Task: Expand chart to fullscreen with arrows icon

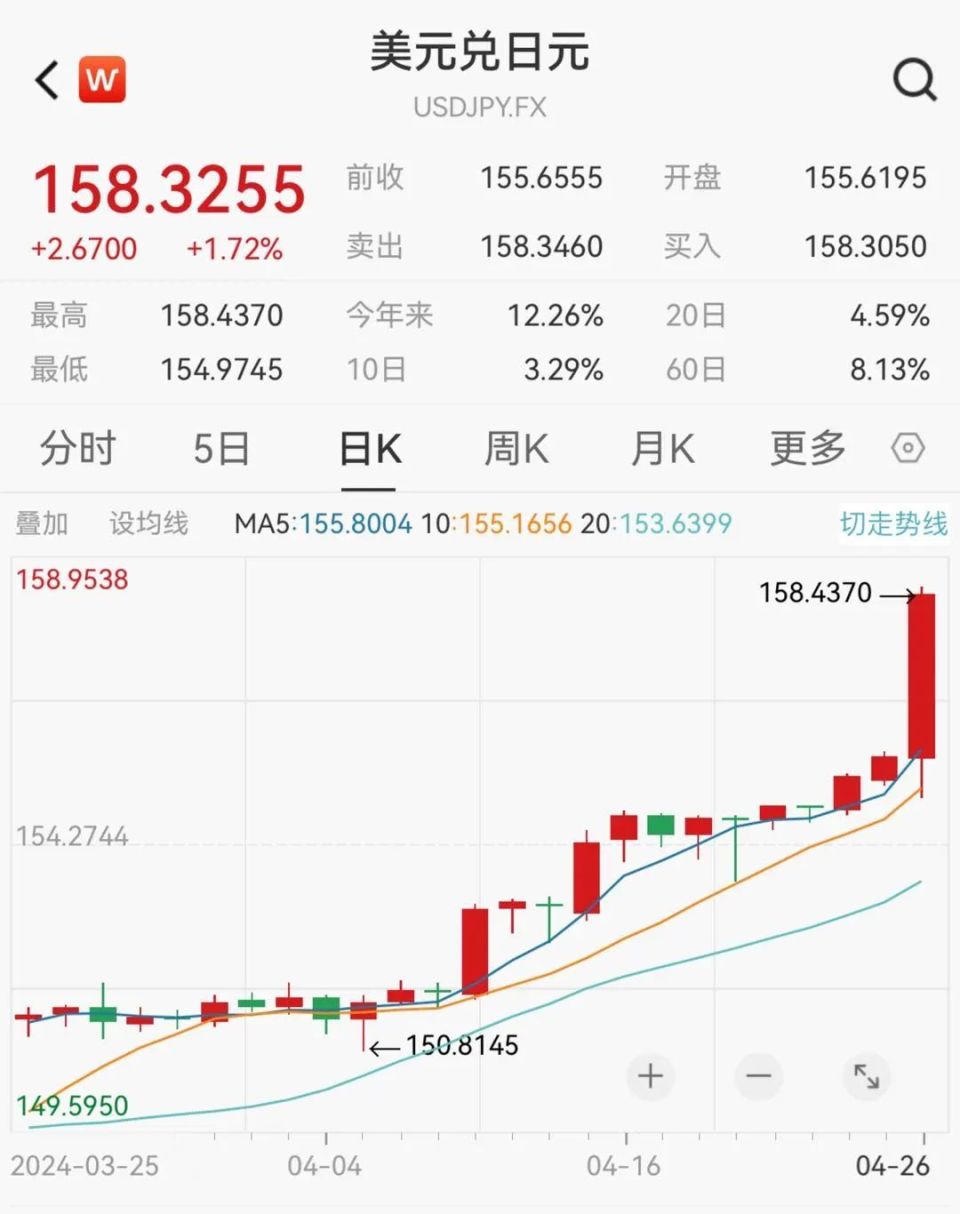Action: click(868, 1076)
